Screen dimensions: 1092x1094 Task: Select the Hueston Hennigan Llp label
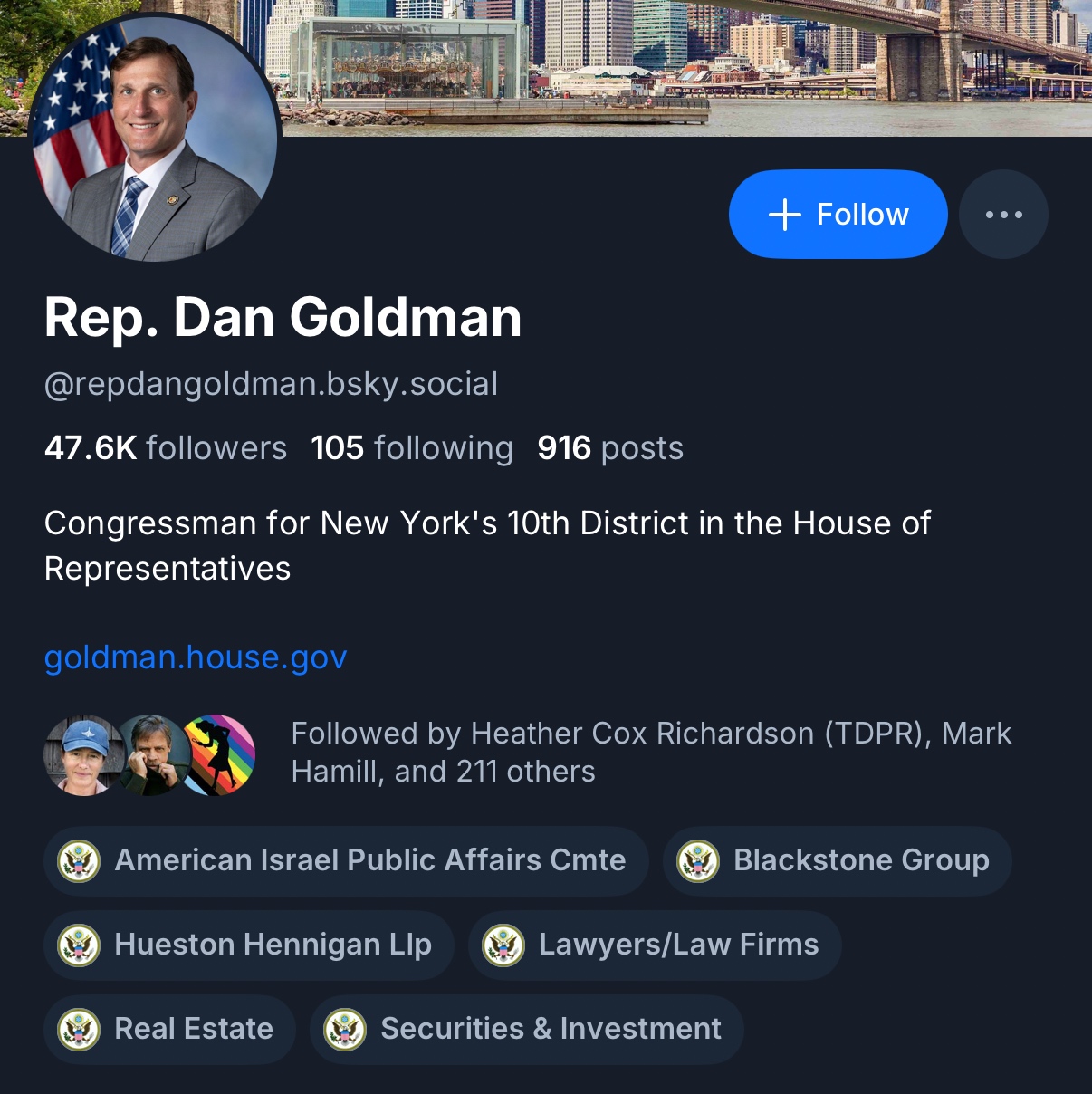click(249, 945)
